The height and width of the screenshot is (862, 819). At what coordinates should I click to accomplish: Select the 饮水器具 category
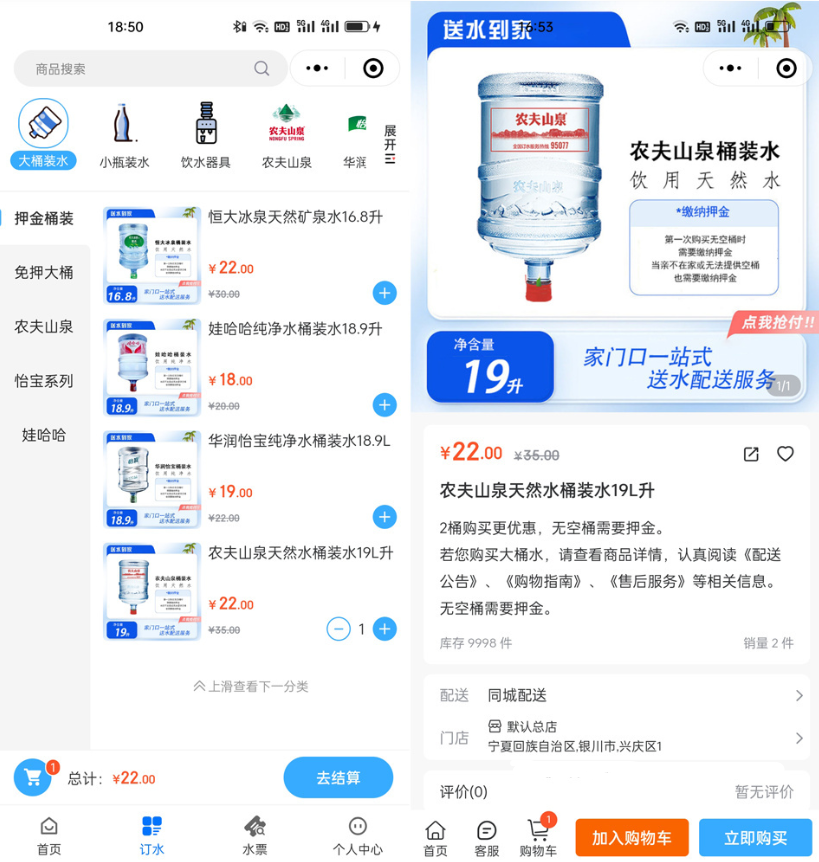coord(205,135)
